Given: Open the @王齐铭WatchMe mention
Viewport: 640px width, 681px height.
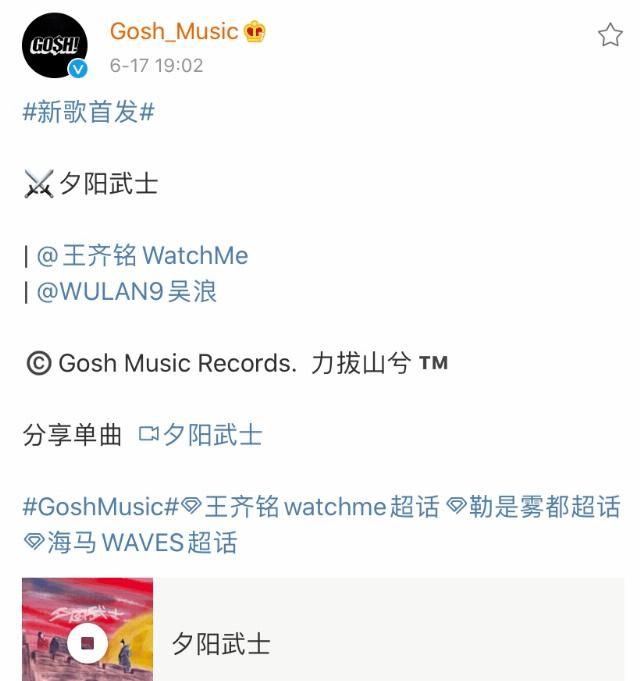Looking at the screenshot, I should (x=143, y=256).
